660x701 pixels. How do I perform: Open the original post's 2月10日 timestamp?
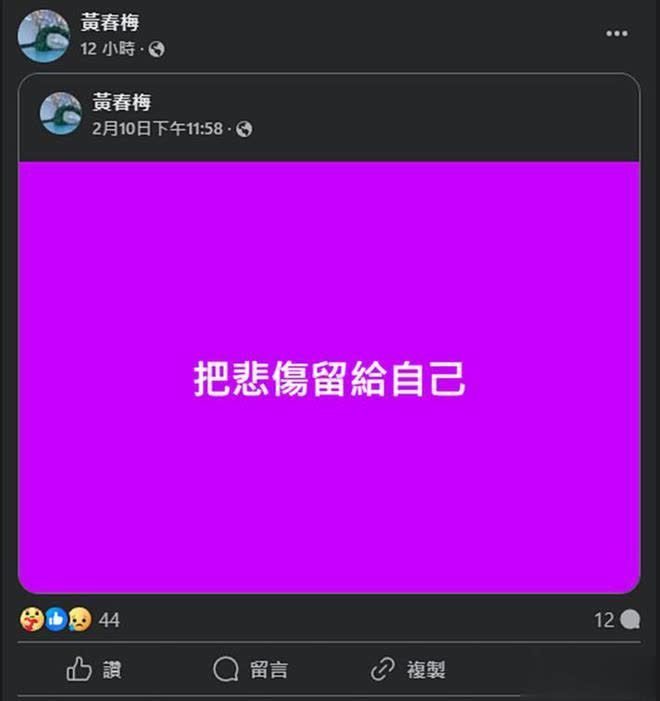157,129
